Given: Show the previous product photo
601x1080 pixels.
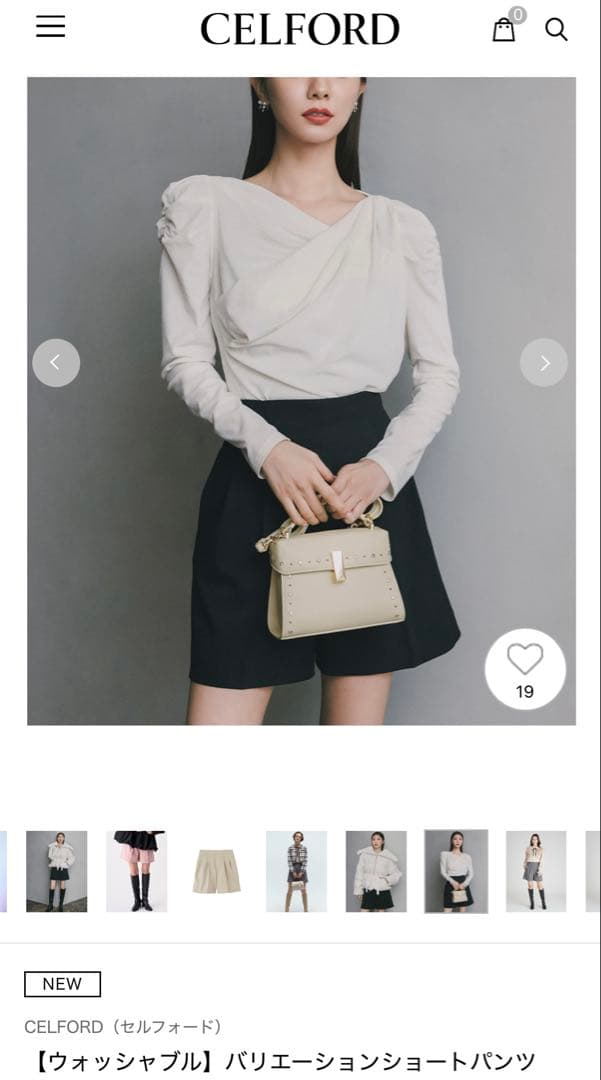Looking at the screenshot, I should pyautogui.click(x=56, y=363).
